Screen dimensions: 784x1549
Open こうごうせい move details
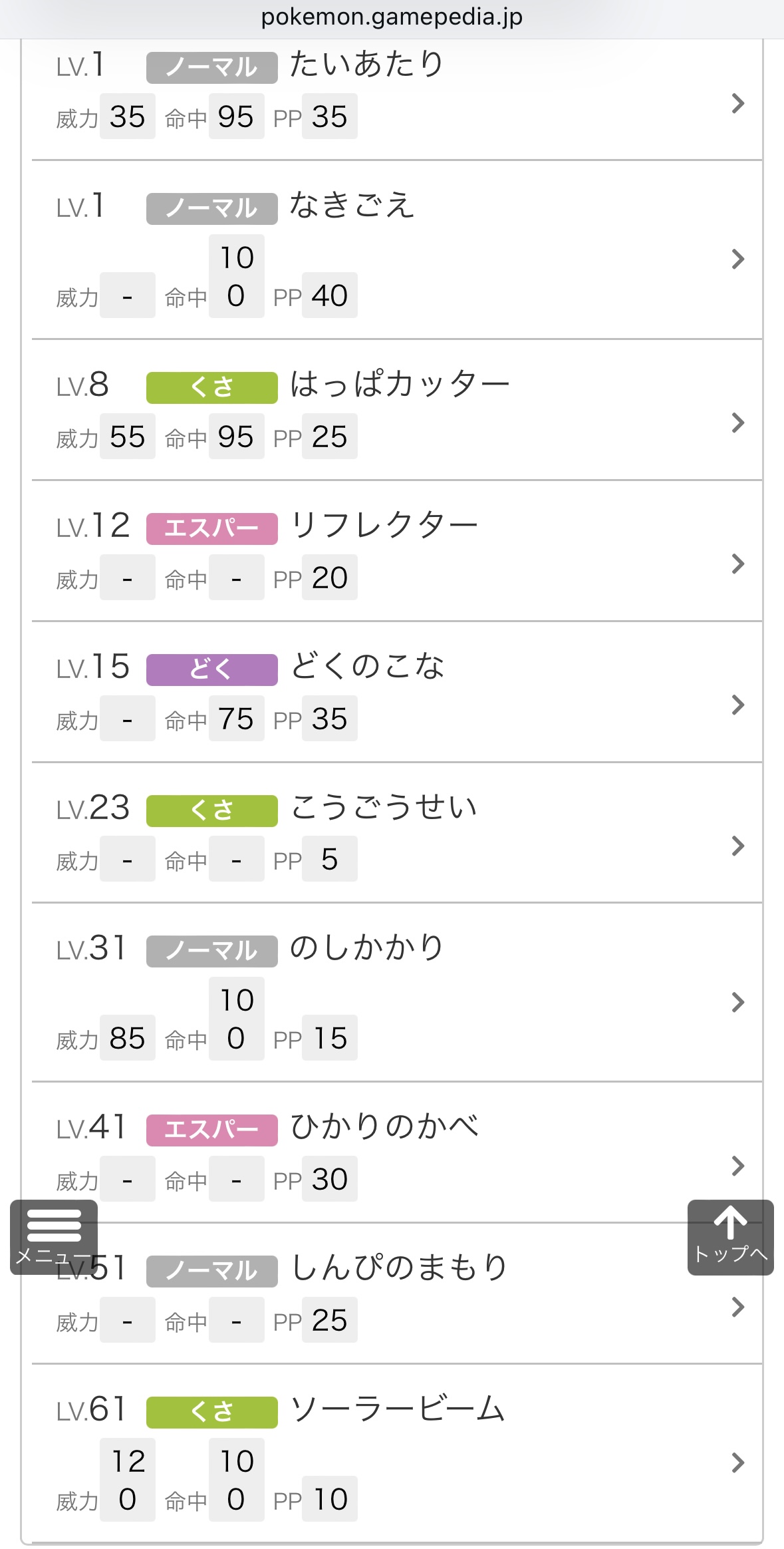[397, 833]
